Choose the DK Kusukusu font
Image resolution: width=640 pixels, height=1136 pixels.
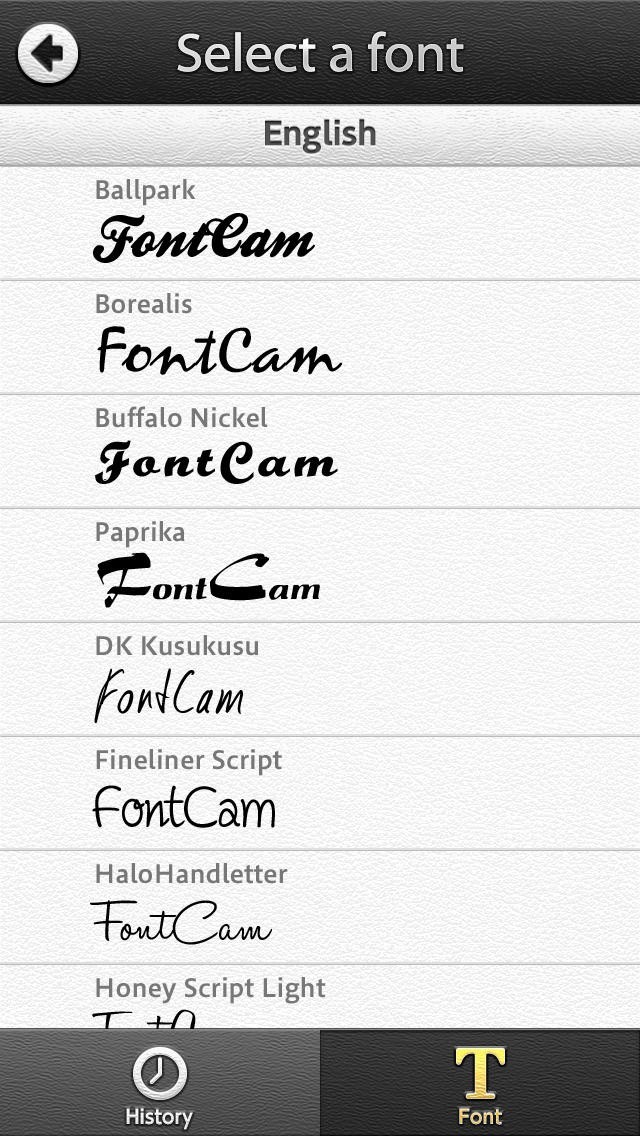coord(320,680)
